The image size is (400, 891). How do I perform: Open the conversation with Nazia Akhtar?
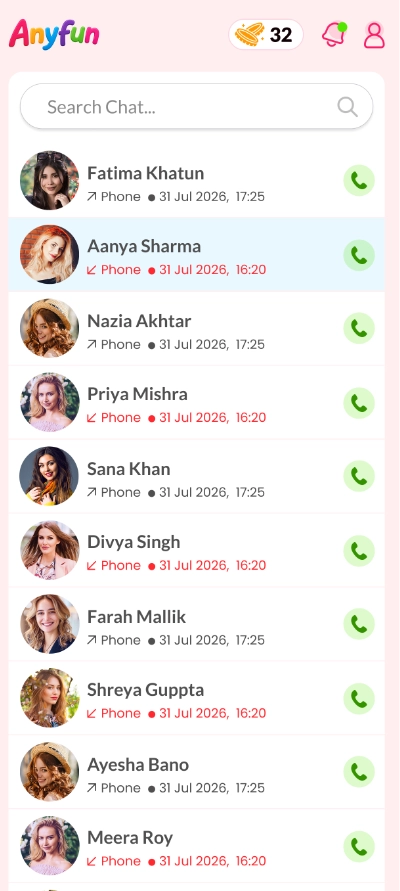[197, 328]
